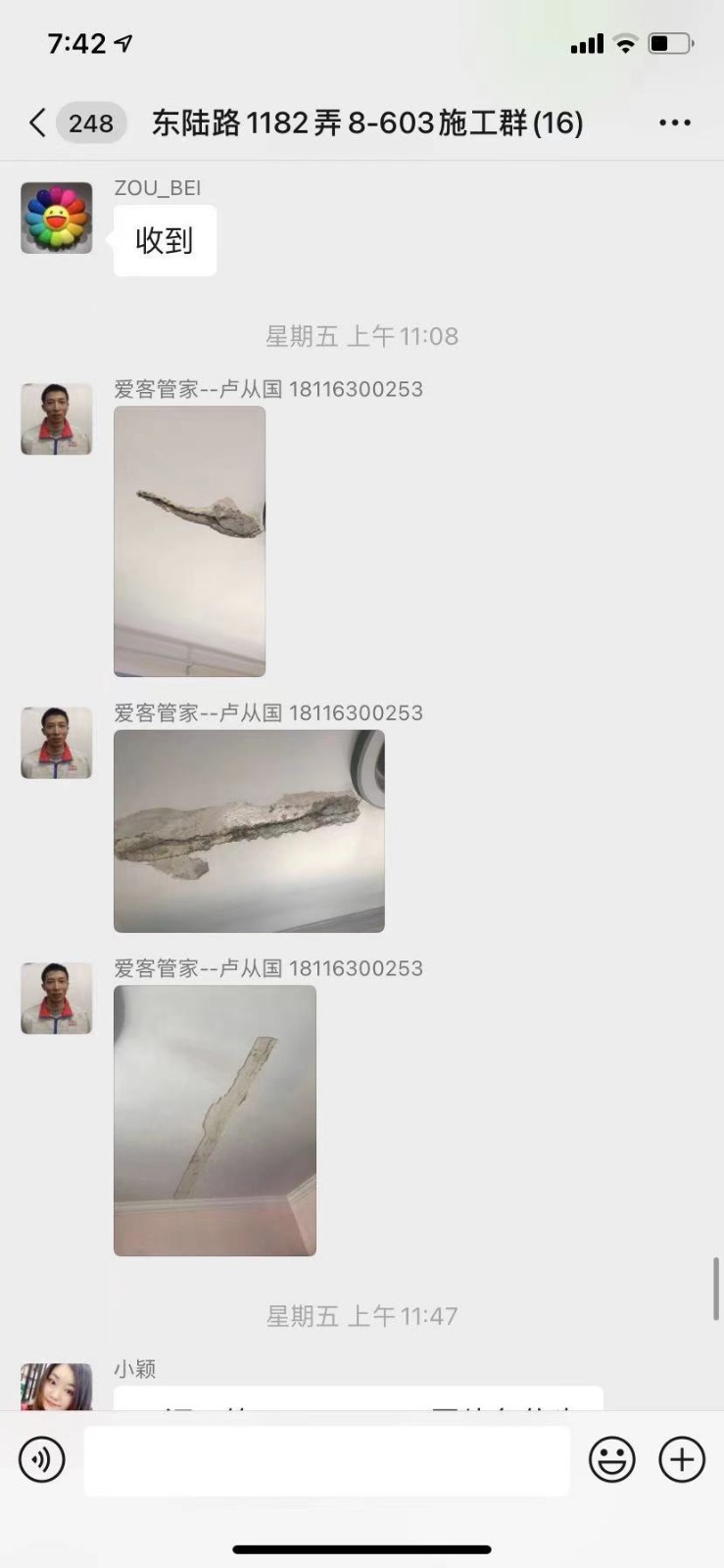This screenshot has width=724, height=1568.
Task: Open the plus attachments panel
Action: [x=682, y=1459]
